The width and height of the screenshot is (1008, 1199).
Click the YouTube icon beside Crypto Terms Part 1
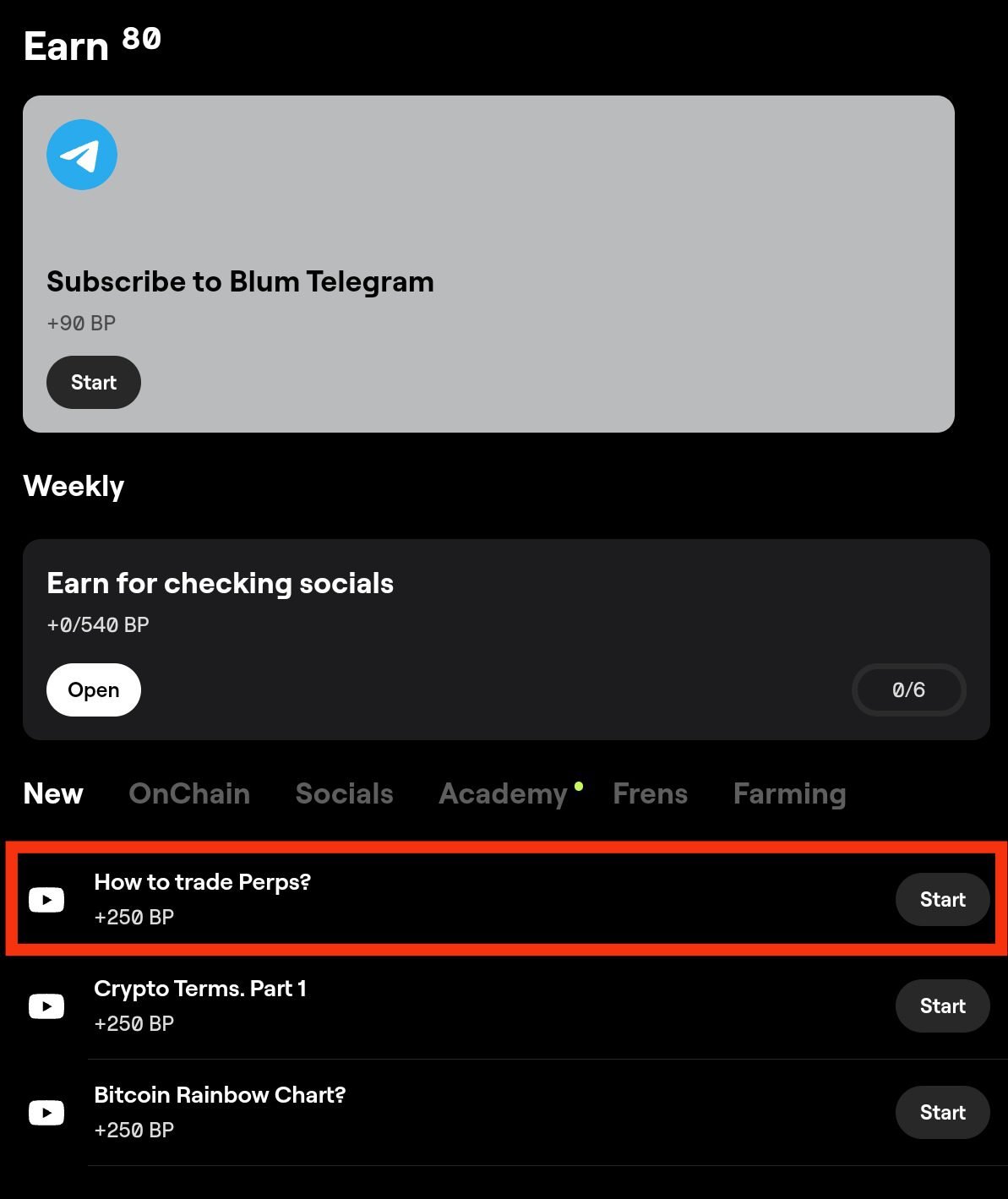(x=46, y=1006)
